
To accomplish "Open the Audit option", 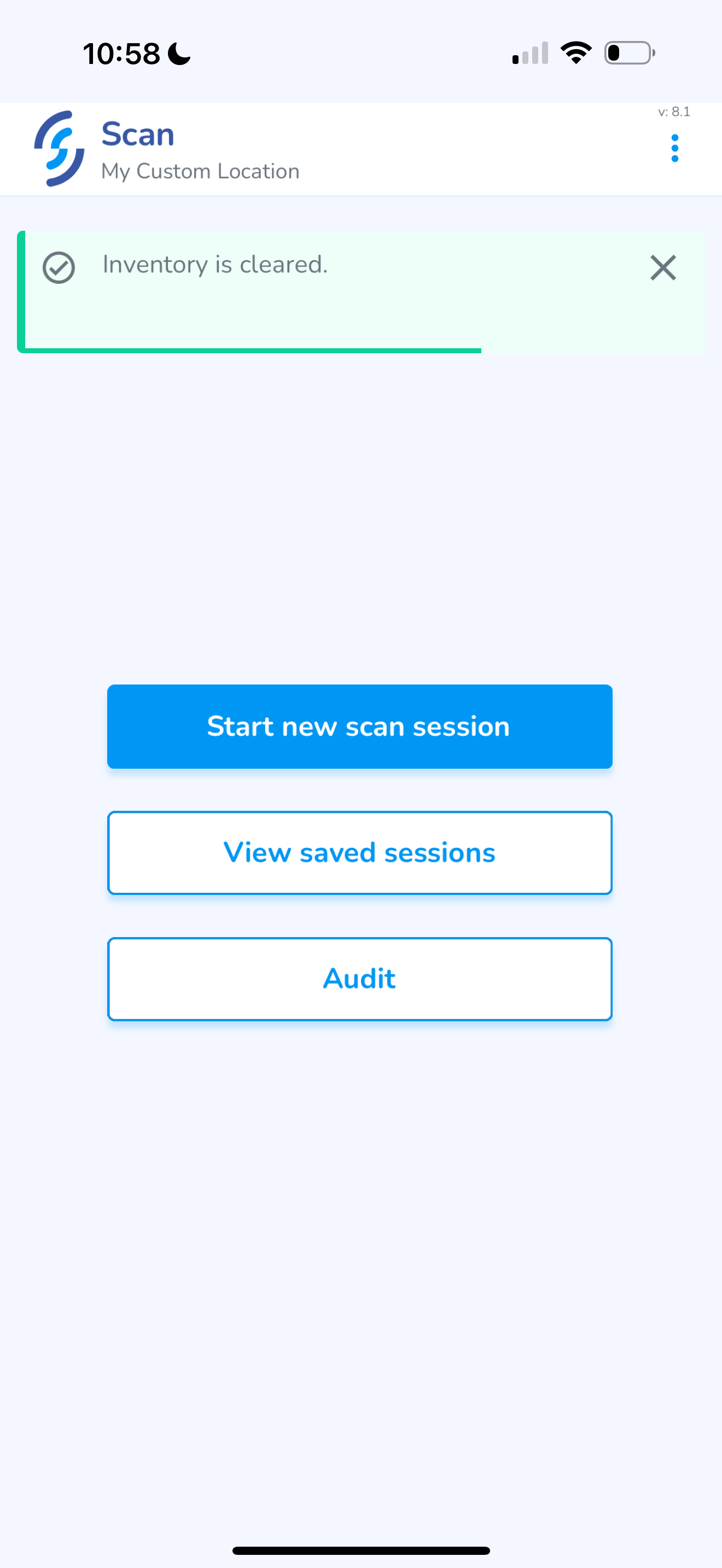I will [x=360, y=979].
